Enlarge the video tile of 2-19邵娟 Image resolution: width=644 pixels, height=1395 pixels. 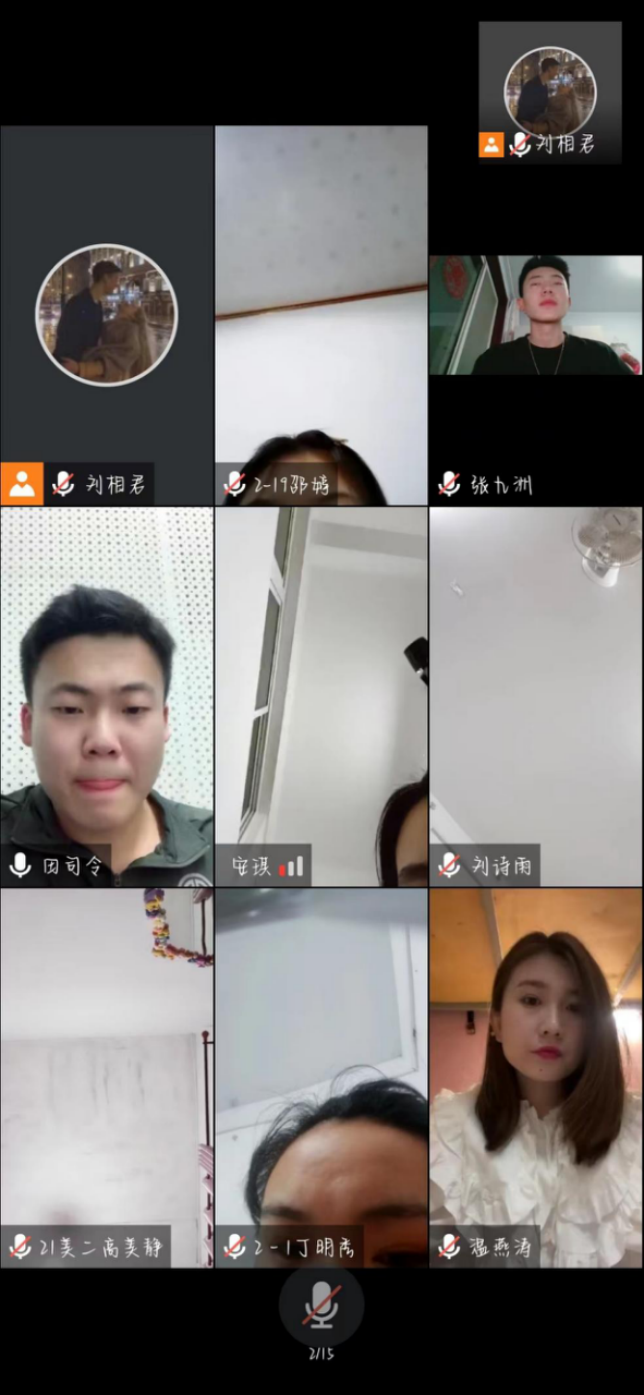pos(321,315)
